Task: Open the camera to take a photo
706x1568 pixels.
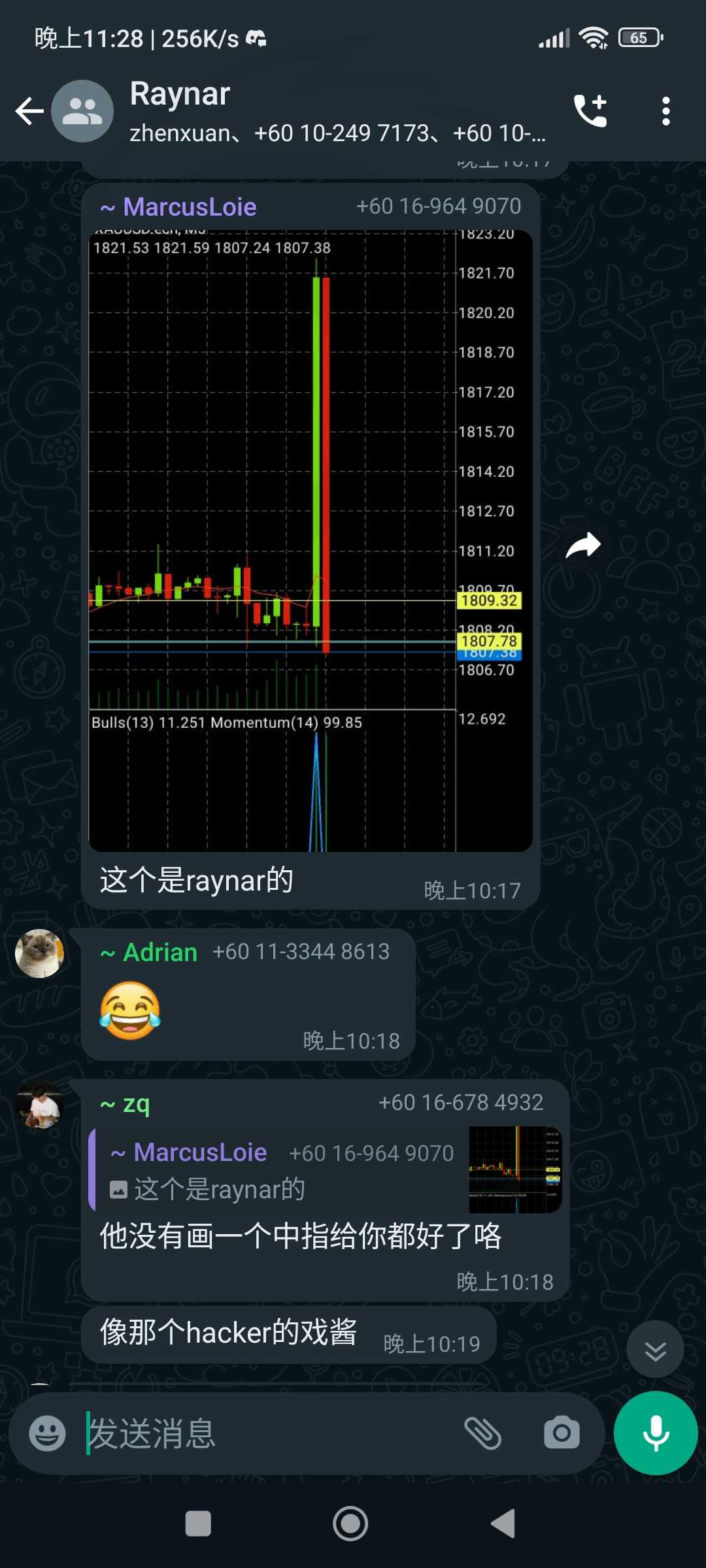Action: coord(562,1433)
